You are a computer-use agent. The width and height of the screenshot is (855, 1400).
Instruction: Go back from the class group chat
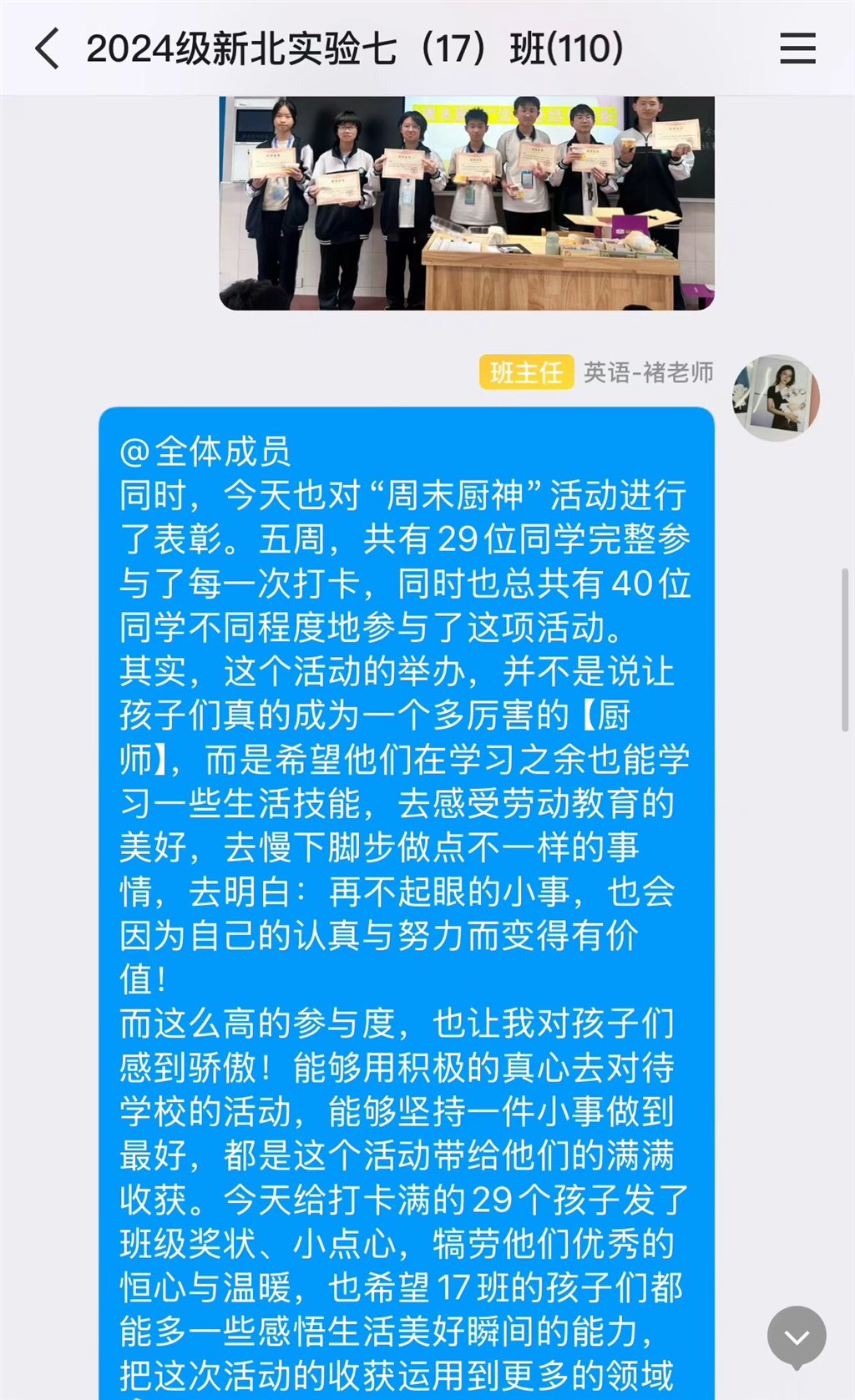48,48
